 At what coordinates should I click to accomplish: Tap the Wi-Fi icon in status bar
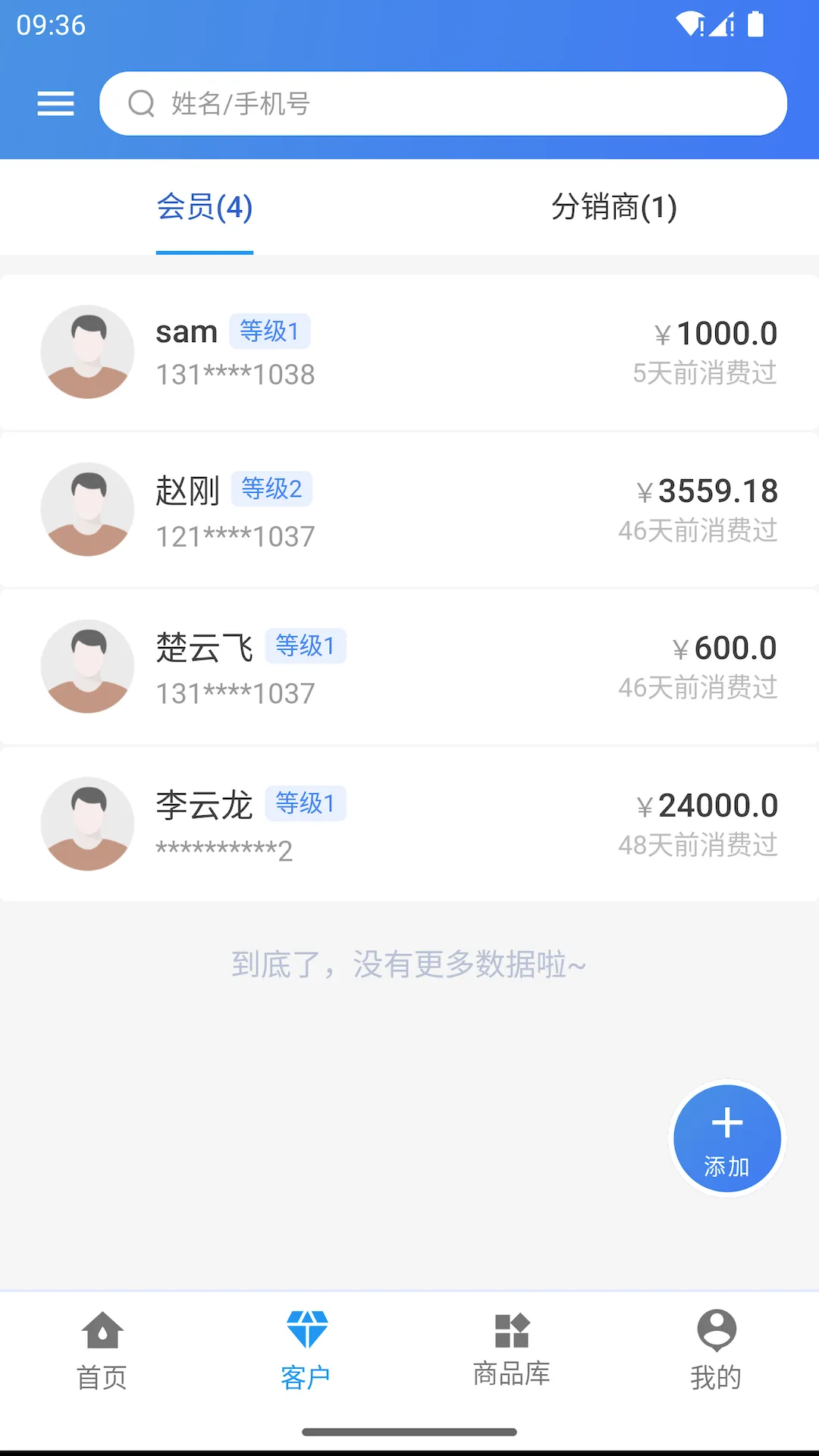[x=689, y=23]
